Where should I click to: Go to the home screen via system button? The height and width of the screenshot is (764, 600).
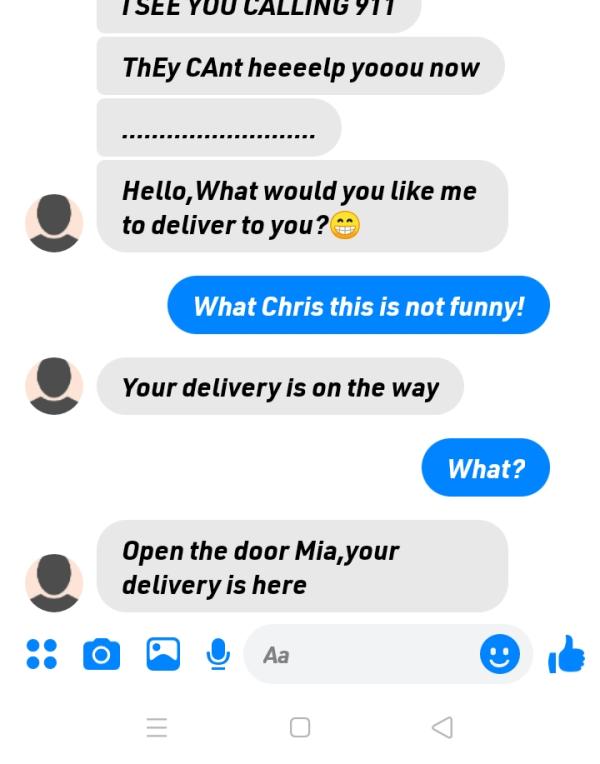(299, 727)
